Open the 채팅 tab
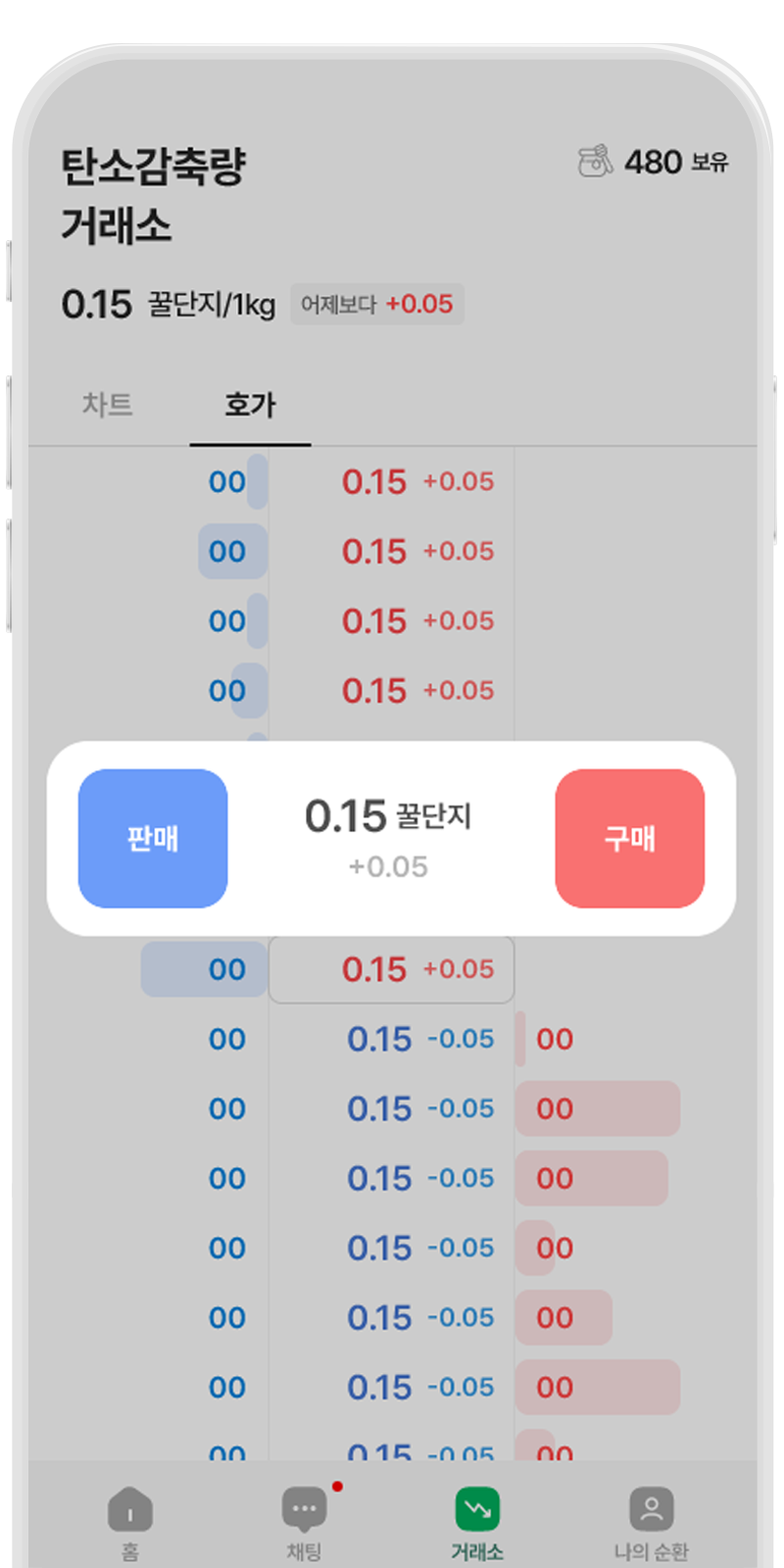 pos(304,1524)
